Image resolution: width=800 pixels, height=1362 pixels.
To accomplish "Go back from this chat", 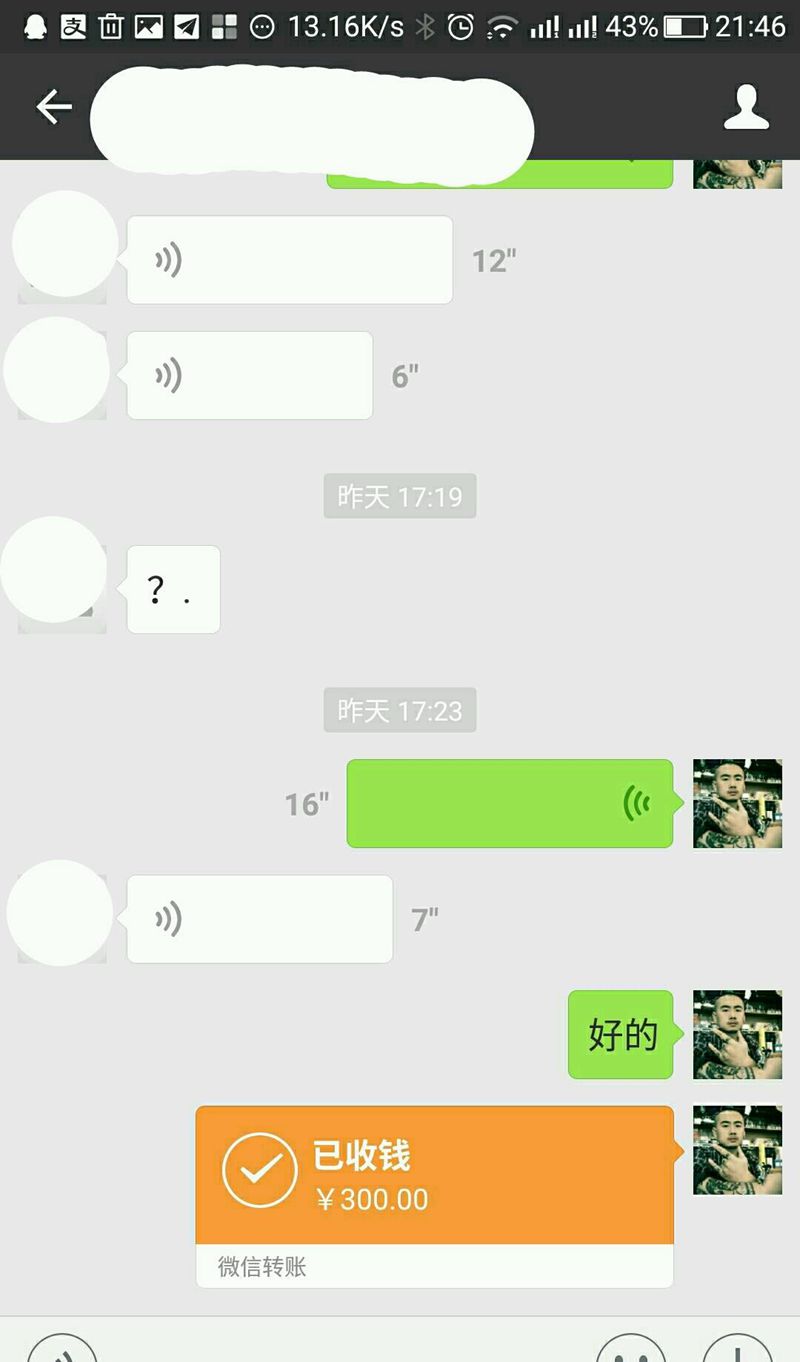I will tap(54, 107).
